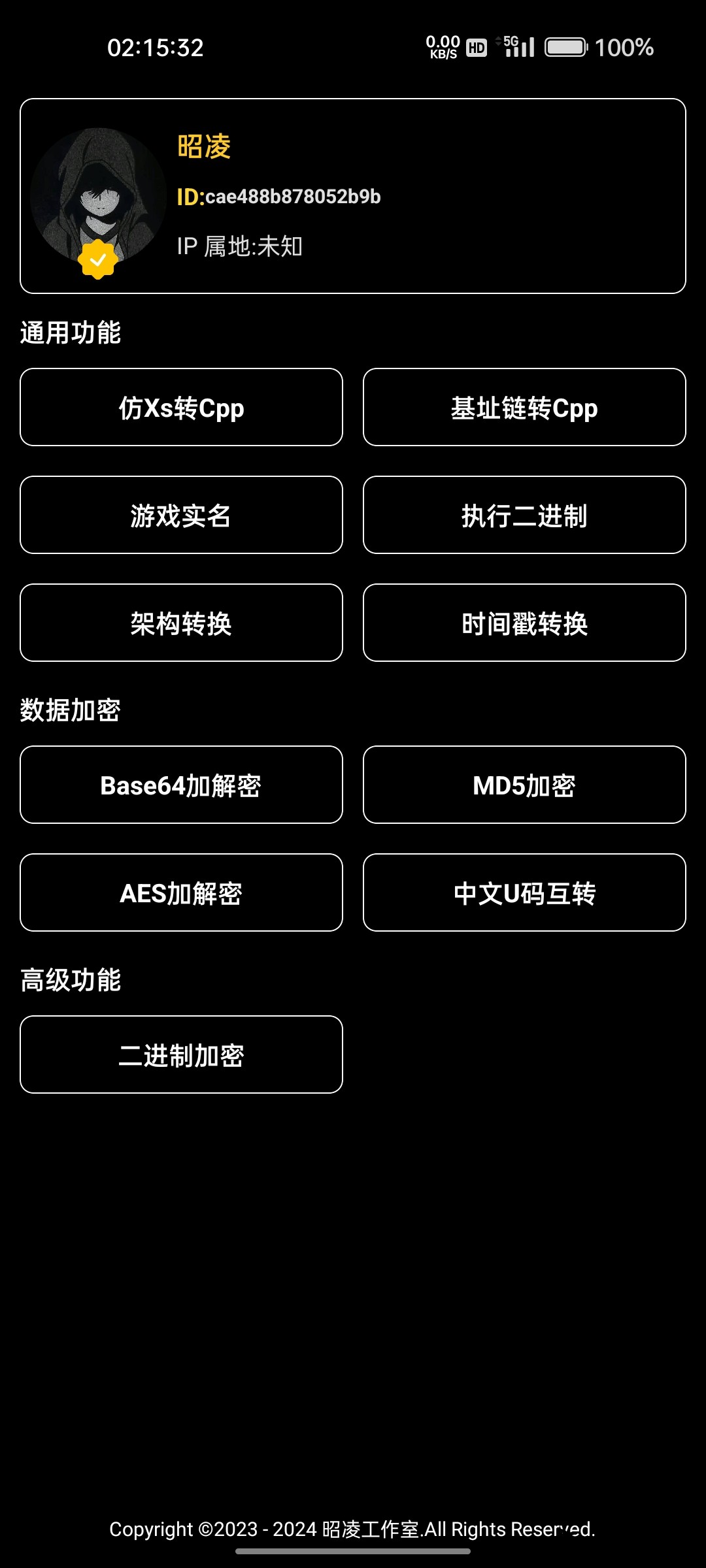Open AES加解密 tool
The image size is (706, 1568).
[x=181, y=892]
